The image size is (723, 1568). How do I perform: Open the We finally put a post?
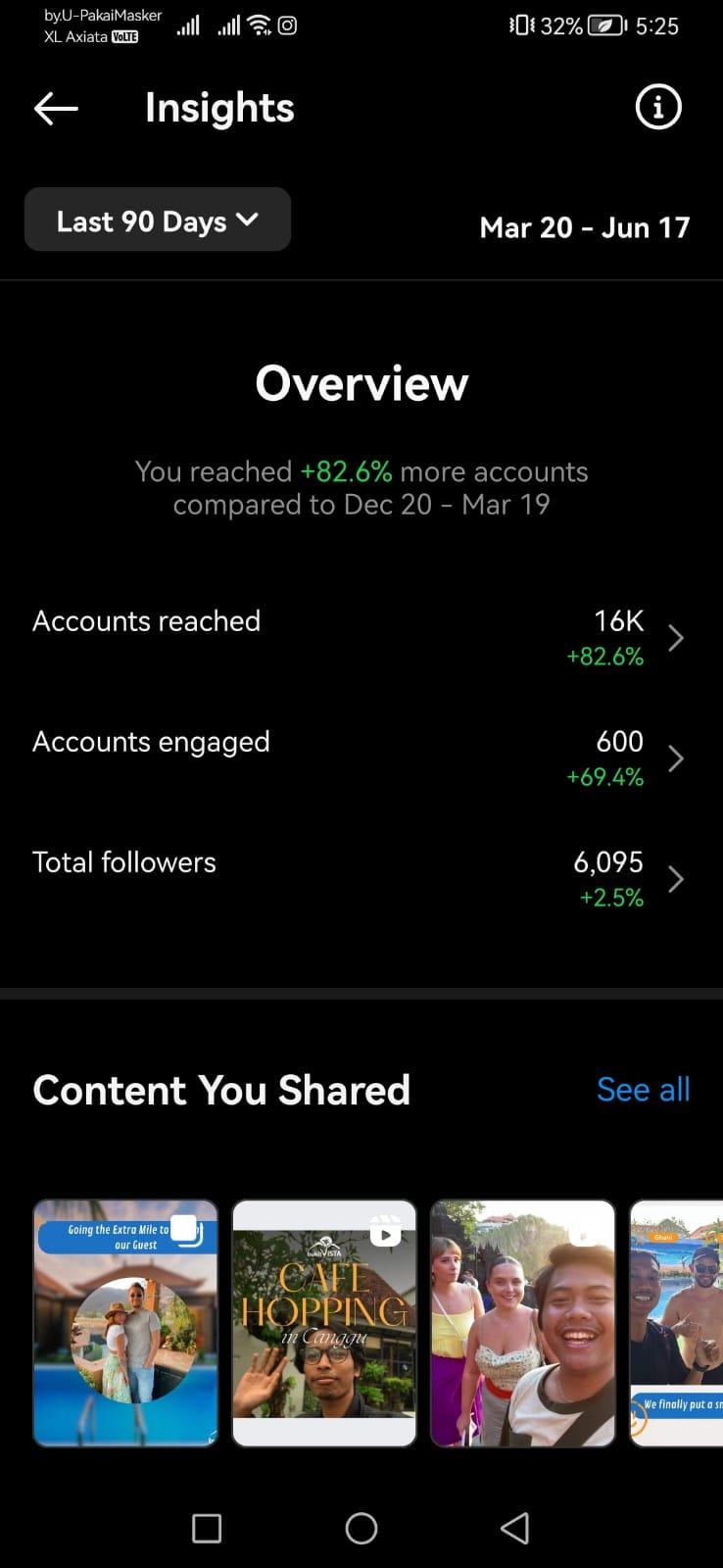(676, 1323)
